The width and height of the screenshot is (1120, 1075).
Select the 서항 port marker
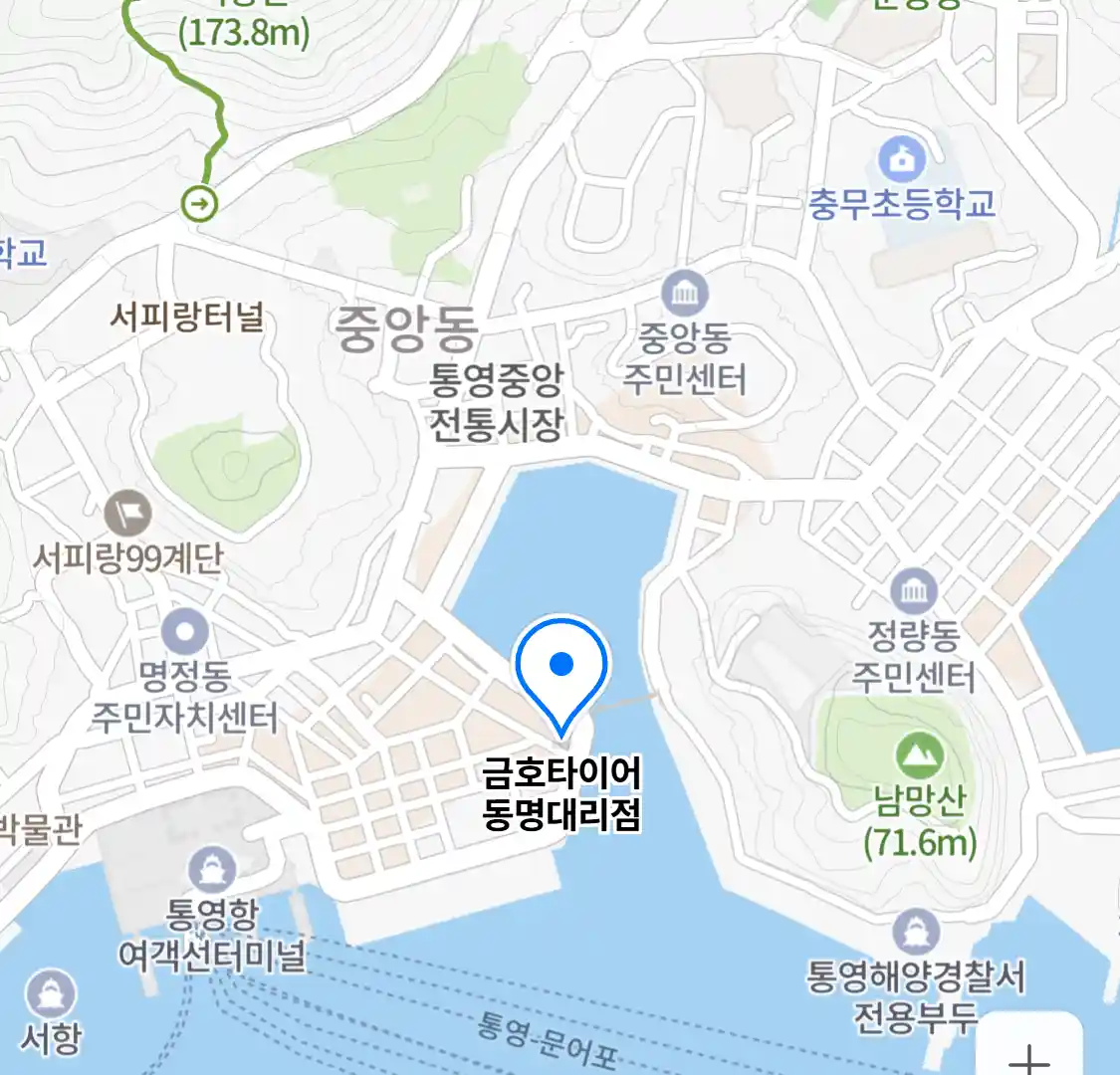(x=50, y=993)
